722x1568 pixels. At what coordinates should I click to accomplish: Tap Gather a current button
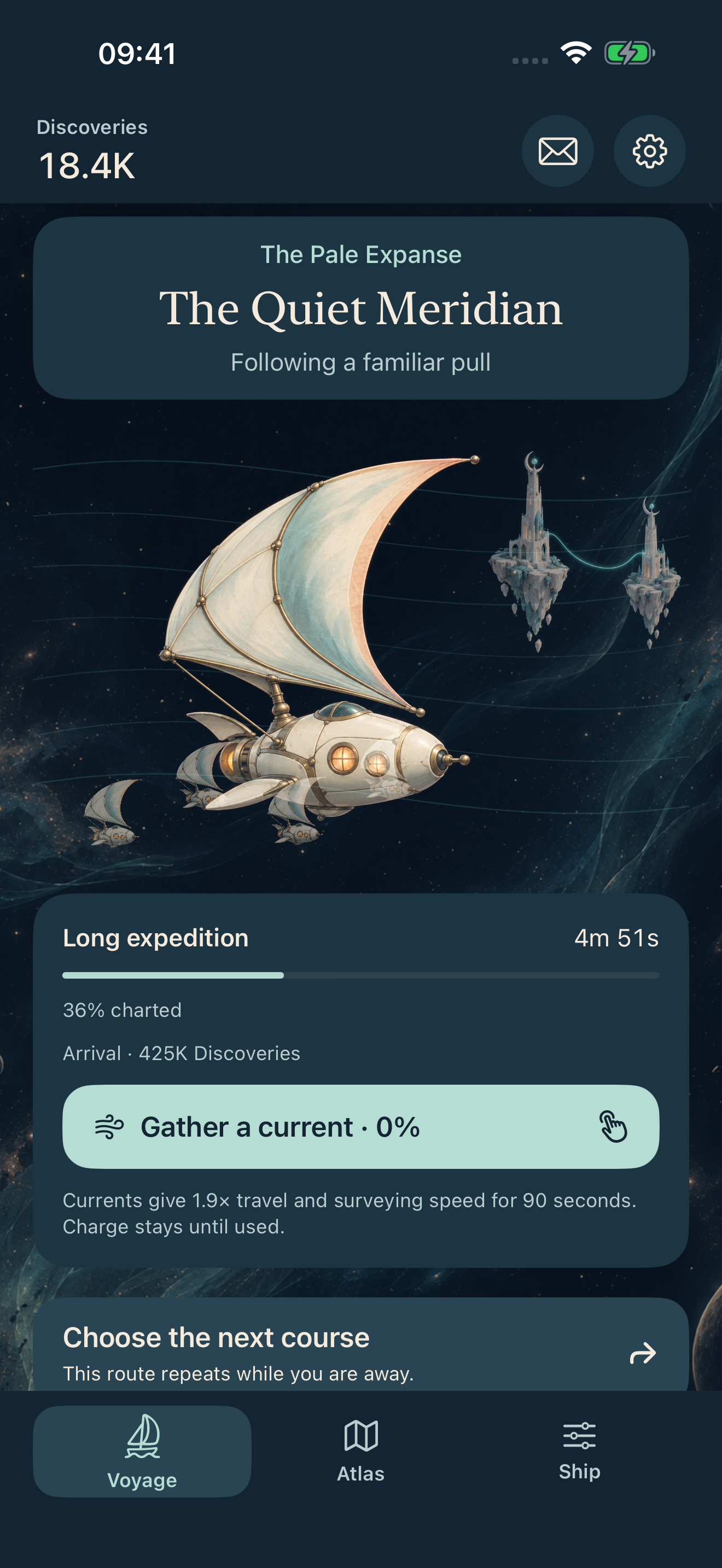pos(360,1127)
